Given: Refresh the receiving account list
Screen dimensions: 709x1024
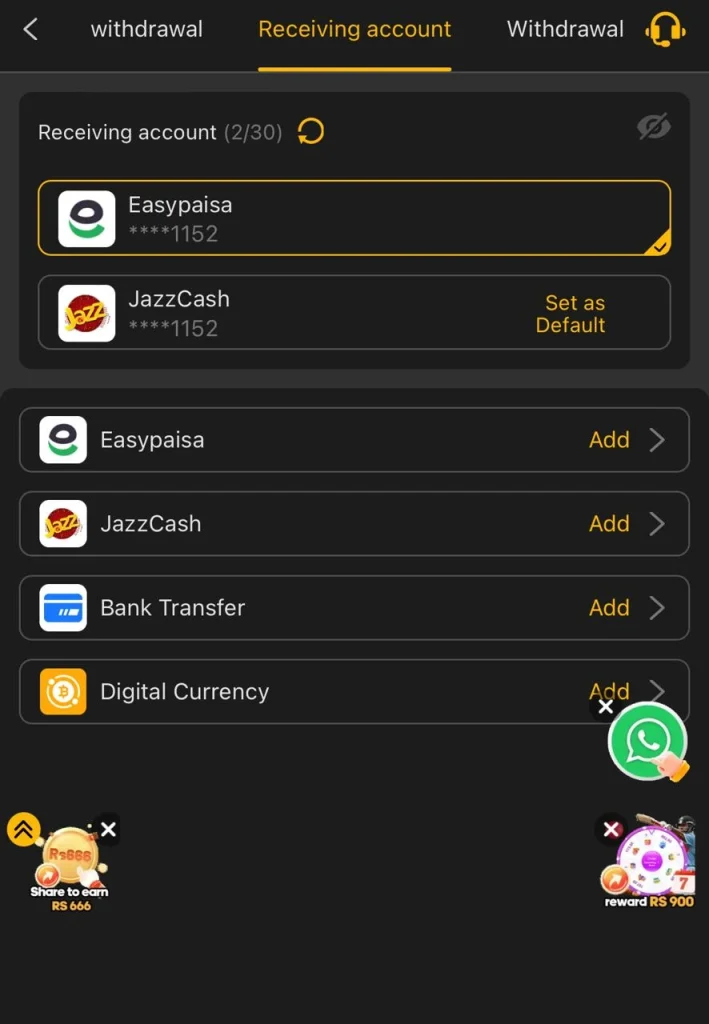Looking at the screenshot, I should 311,132.
